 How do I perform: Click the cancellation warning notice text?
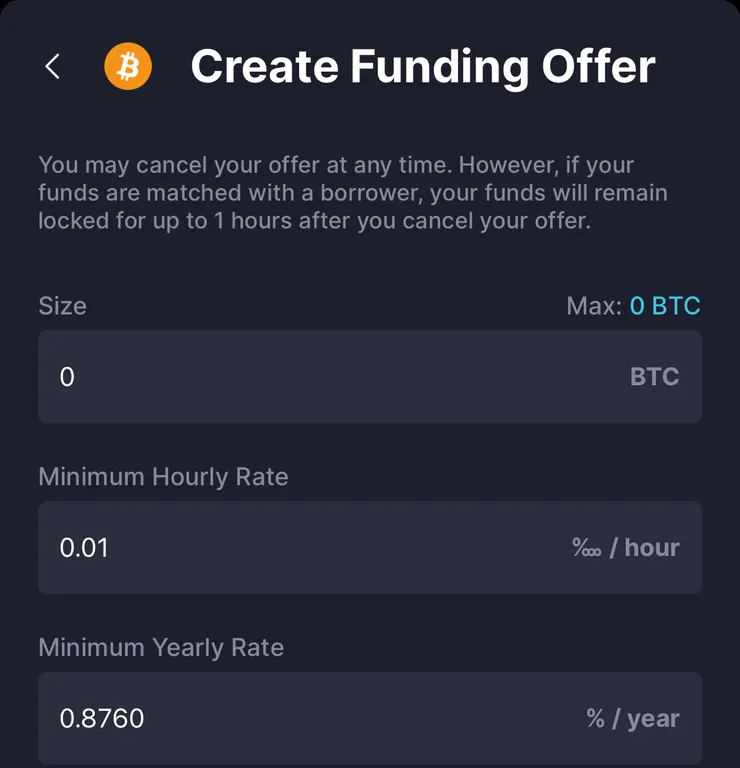[x=354, y=192]
